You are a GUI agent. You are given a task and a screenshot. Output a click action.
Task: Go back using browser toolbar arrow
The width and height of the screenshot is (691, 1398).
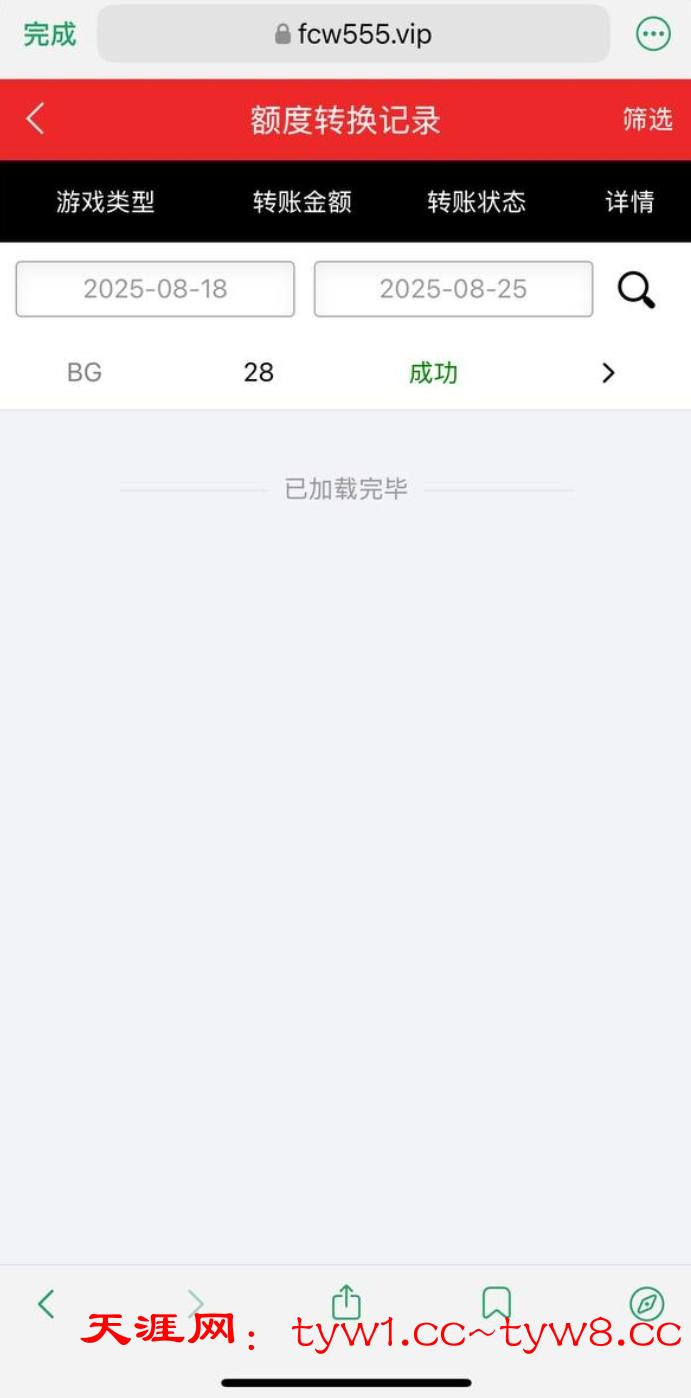(x=45, y=1303)
